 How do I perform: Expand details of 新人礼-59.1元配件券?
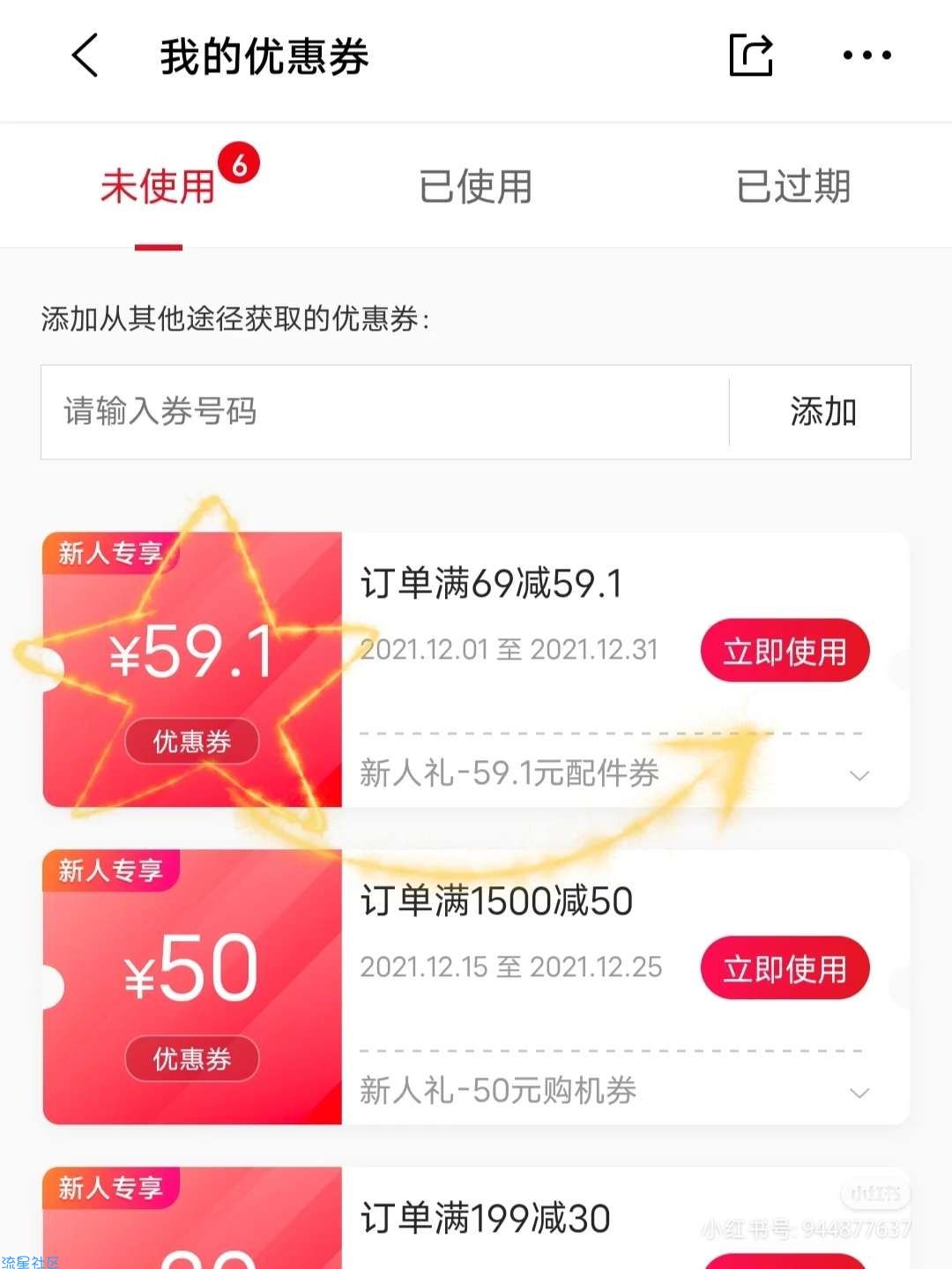[859, 775]
